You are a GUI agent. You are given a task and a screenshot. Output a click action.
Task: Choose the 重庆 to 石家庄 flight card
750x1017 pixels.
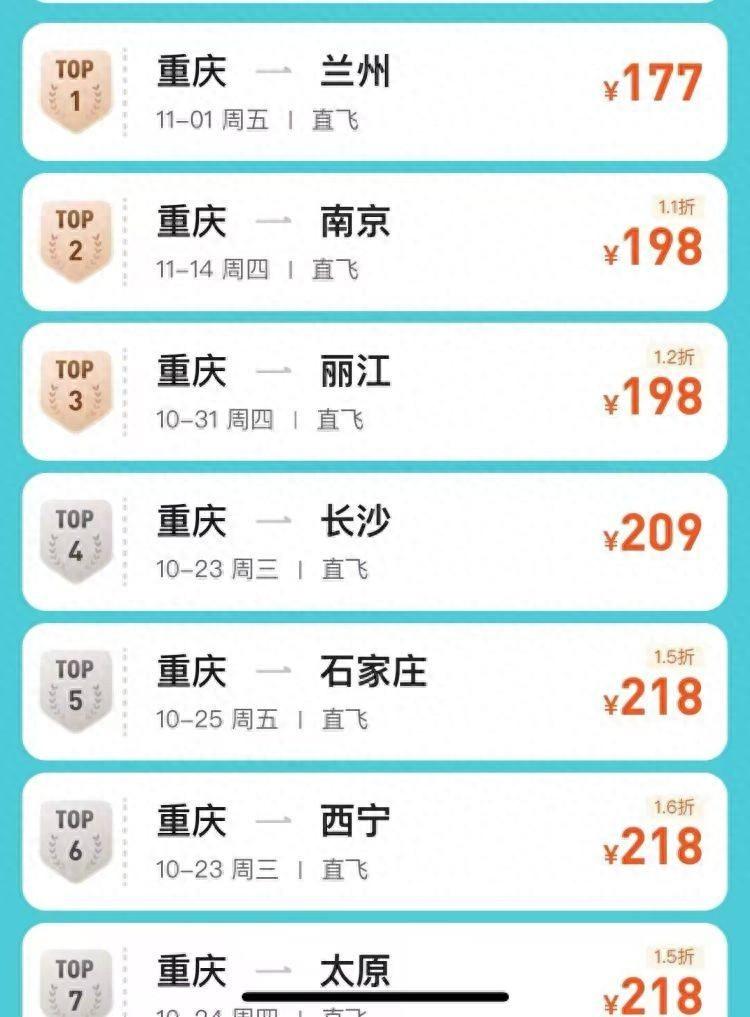tap(375, 692)
